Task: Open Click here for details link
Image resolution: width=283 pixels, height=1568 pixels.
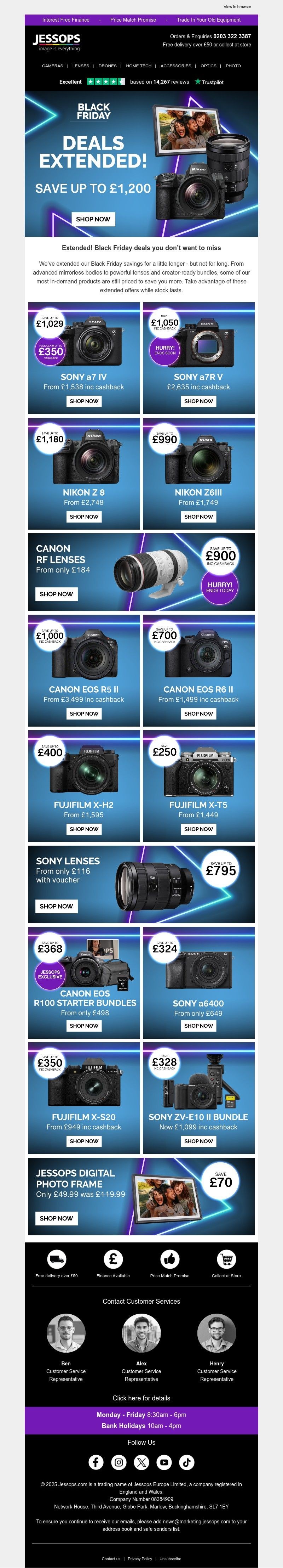Action: coord(141,1398)
